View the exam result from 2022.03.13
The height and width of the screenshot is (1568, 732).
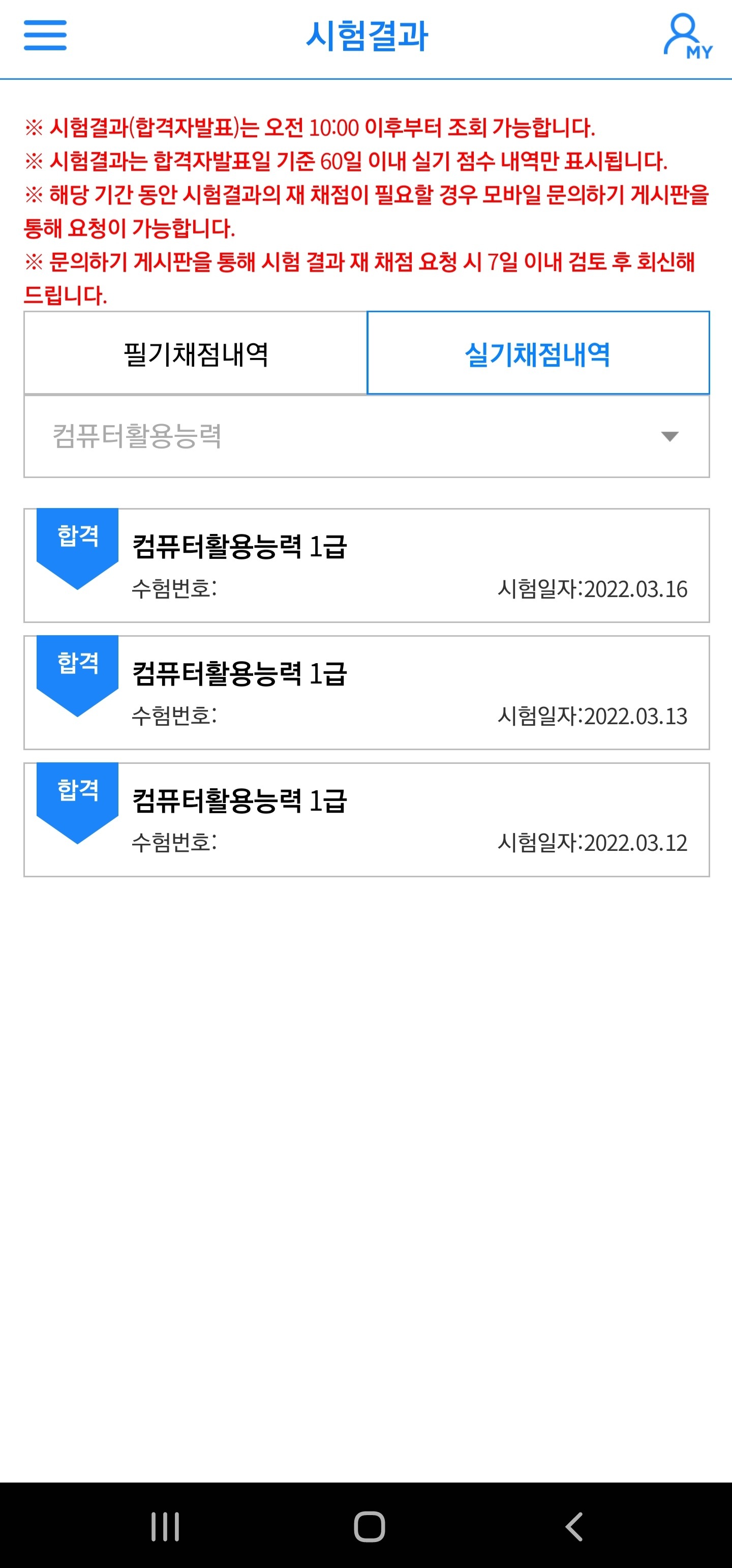[x=367, y=693]
